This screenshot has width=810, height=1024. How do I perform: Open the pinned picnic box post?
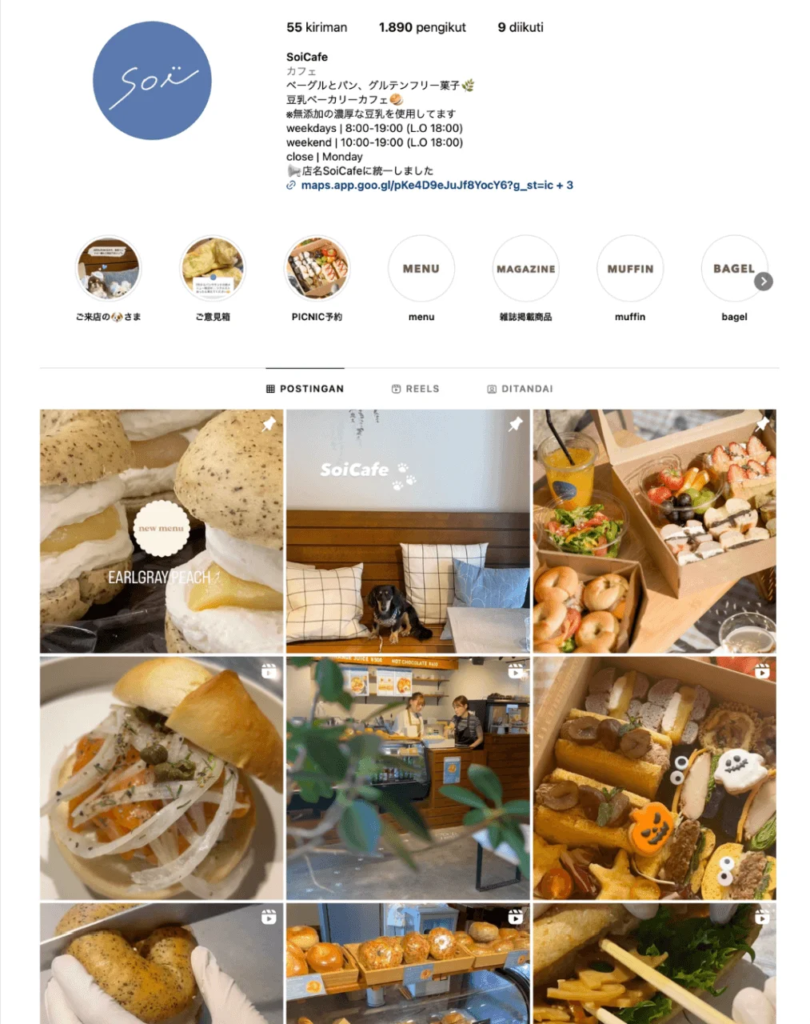coord(654,530)
